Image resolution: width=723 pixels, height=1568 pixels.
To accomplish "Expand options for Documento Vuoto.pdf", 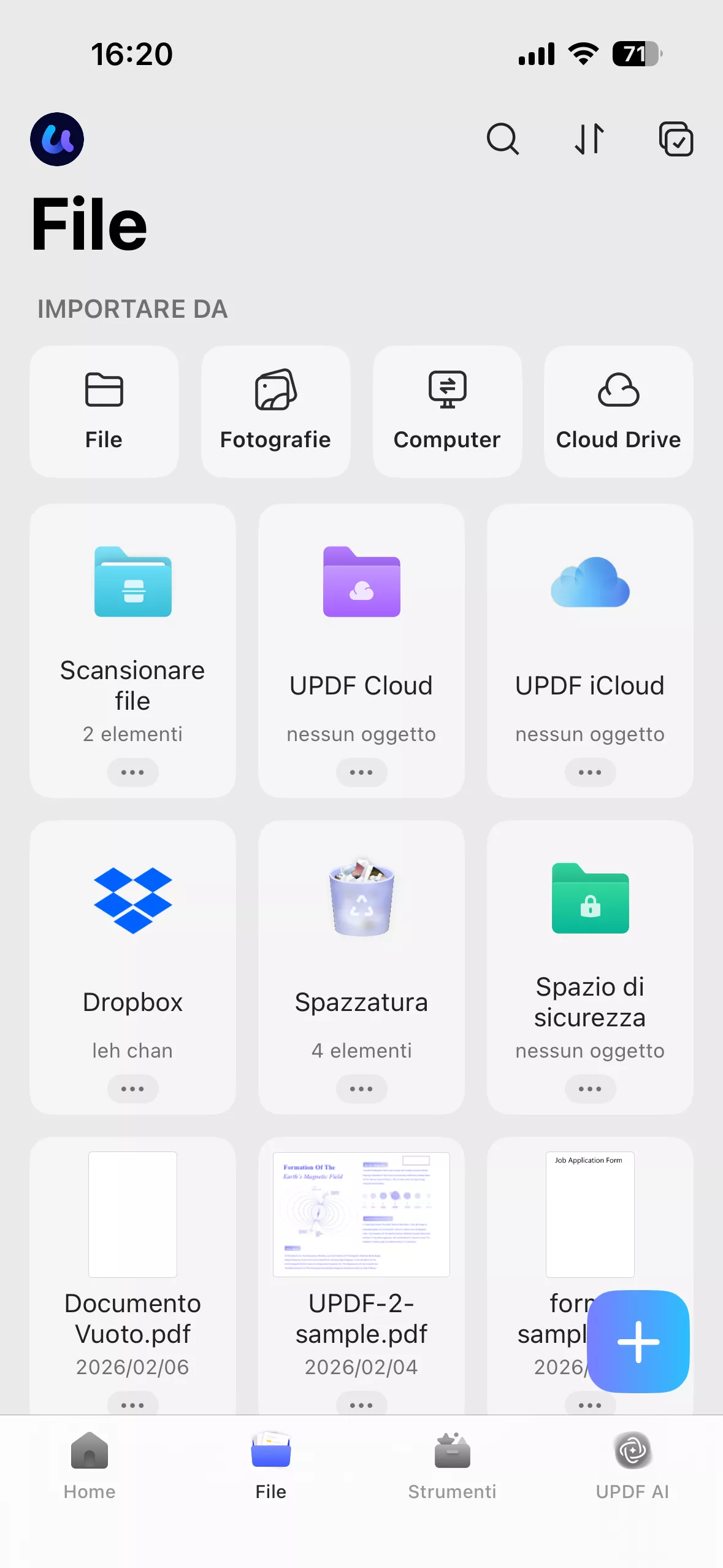I will [x=132, y=1404].
